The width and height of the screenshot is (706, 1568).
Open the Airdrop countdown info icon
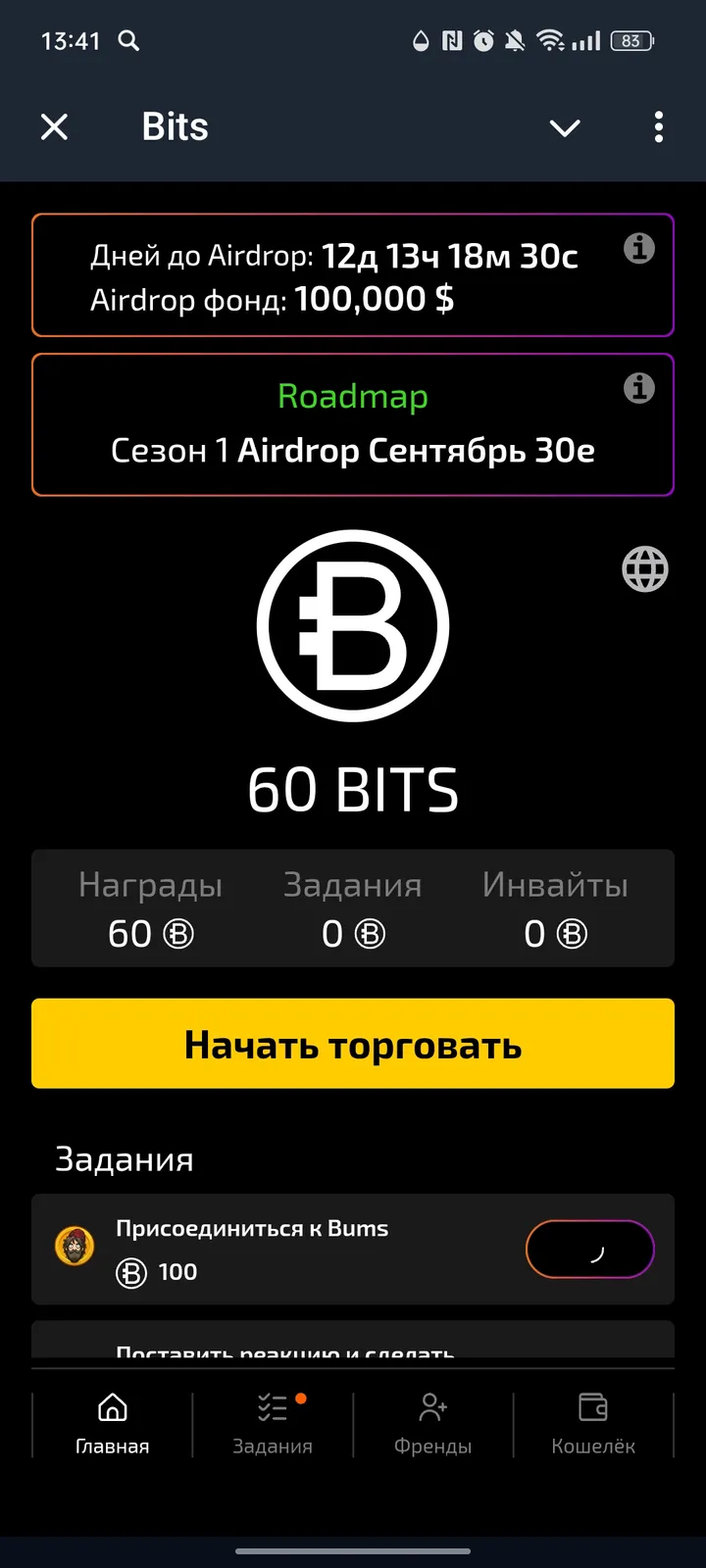click(639, 249)
